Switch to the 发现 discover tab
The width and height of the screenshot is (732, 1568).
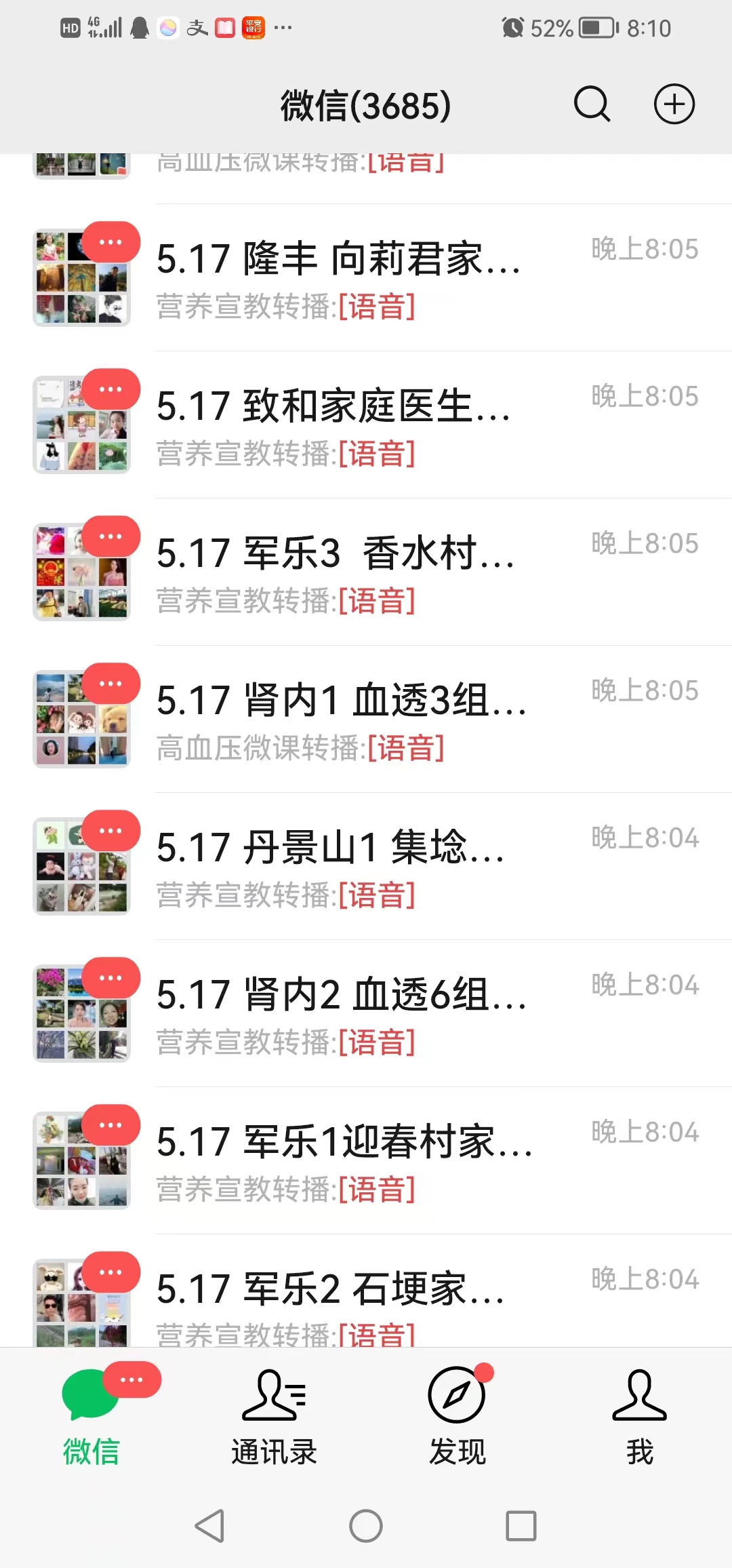click(457, 1416)
